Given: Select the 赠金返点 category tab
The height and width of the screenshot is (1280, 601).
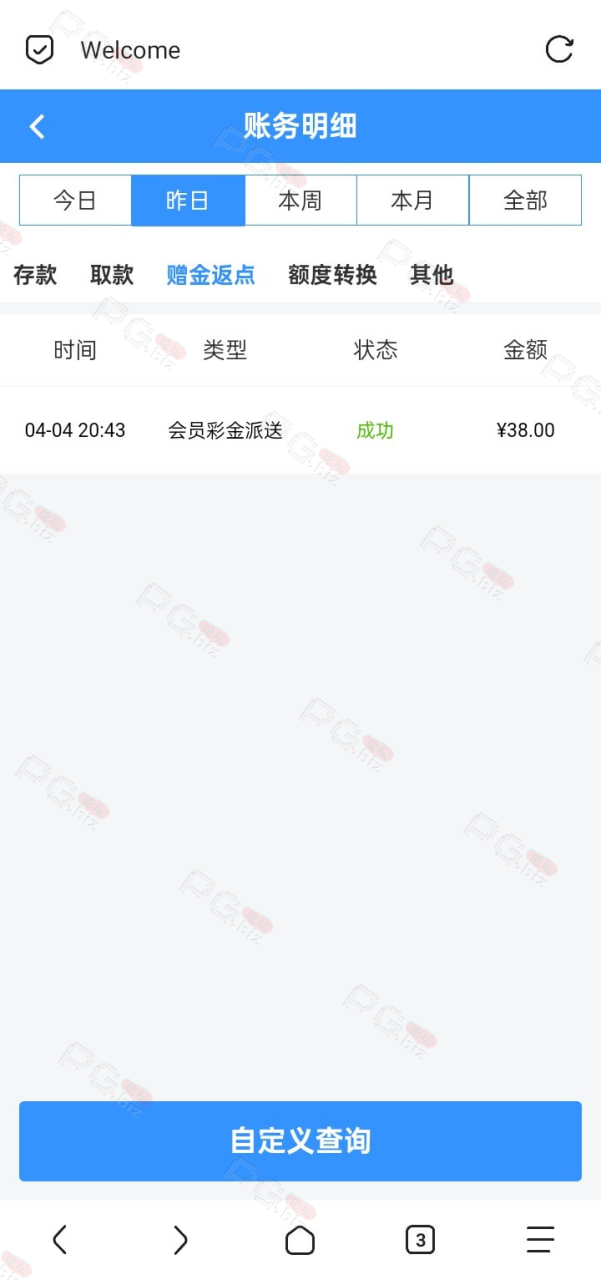Looking at the screenshot, I should 211,275.
